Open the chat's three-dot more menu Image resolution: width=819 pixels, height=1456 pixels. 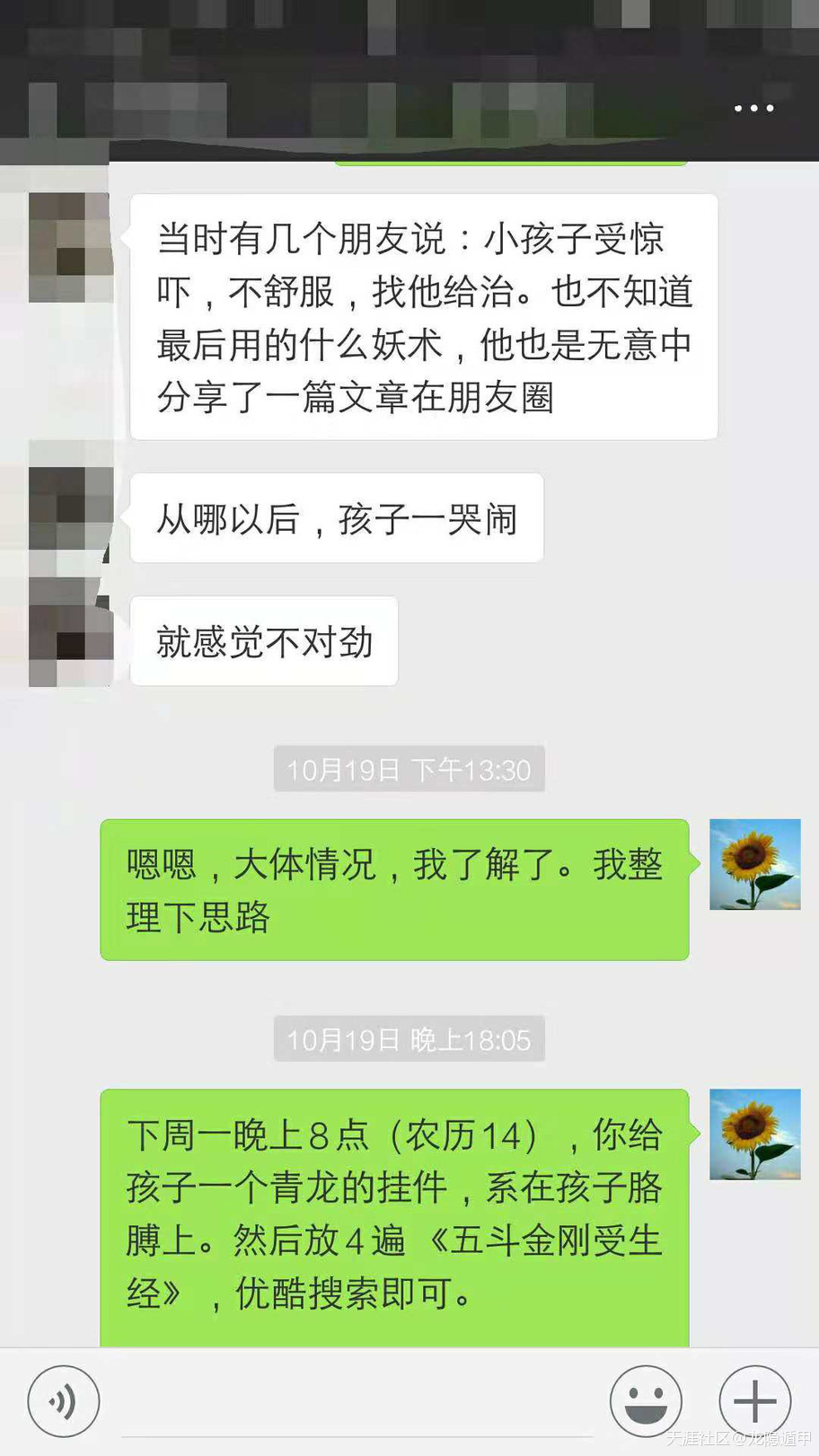click(x=753, y=108)
